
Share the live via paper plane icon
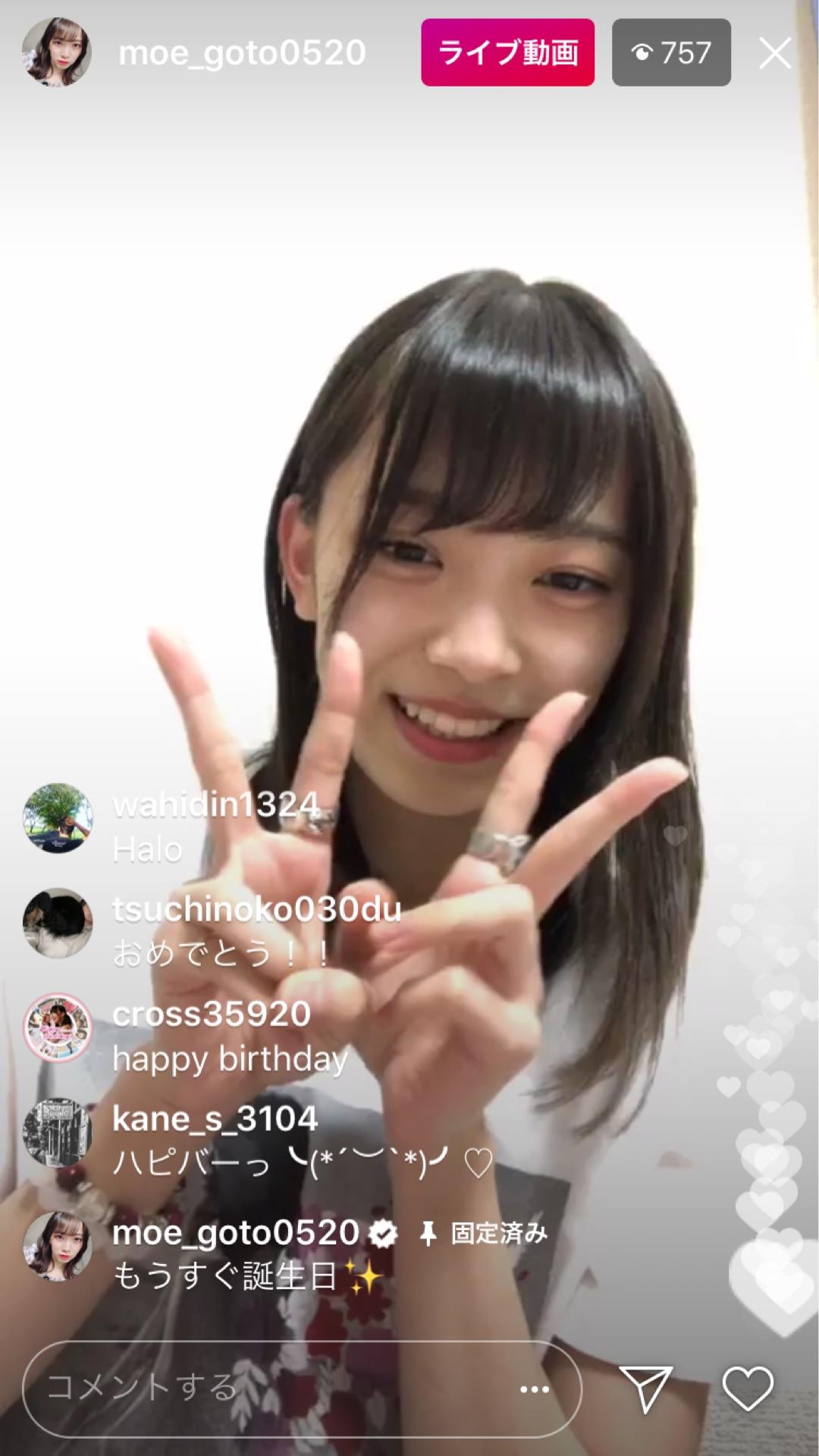click(645, 1388)
